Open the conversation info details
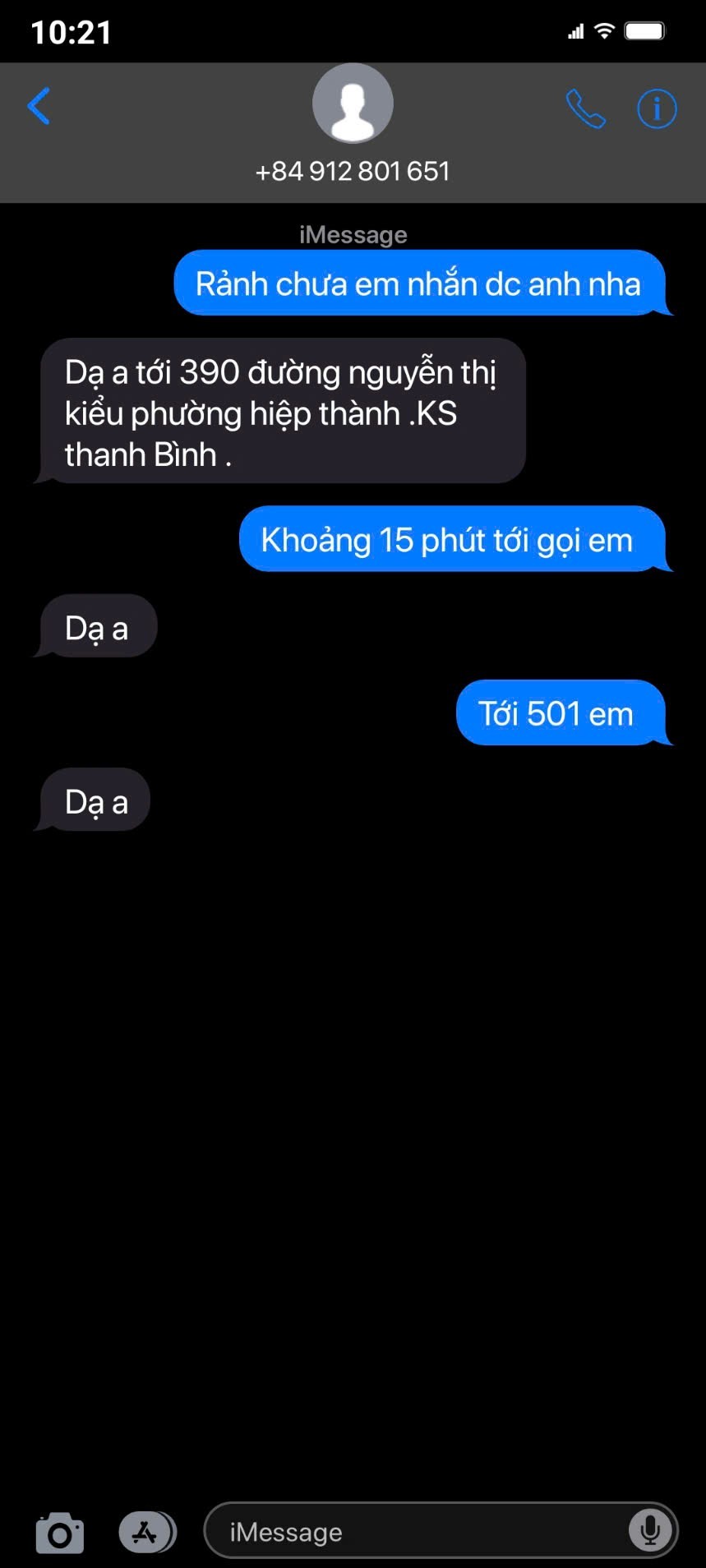Image resolution: width=706 pixels, height=1568 pixels. (657, 108)
